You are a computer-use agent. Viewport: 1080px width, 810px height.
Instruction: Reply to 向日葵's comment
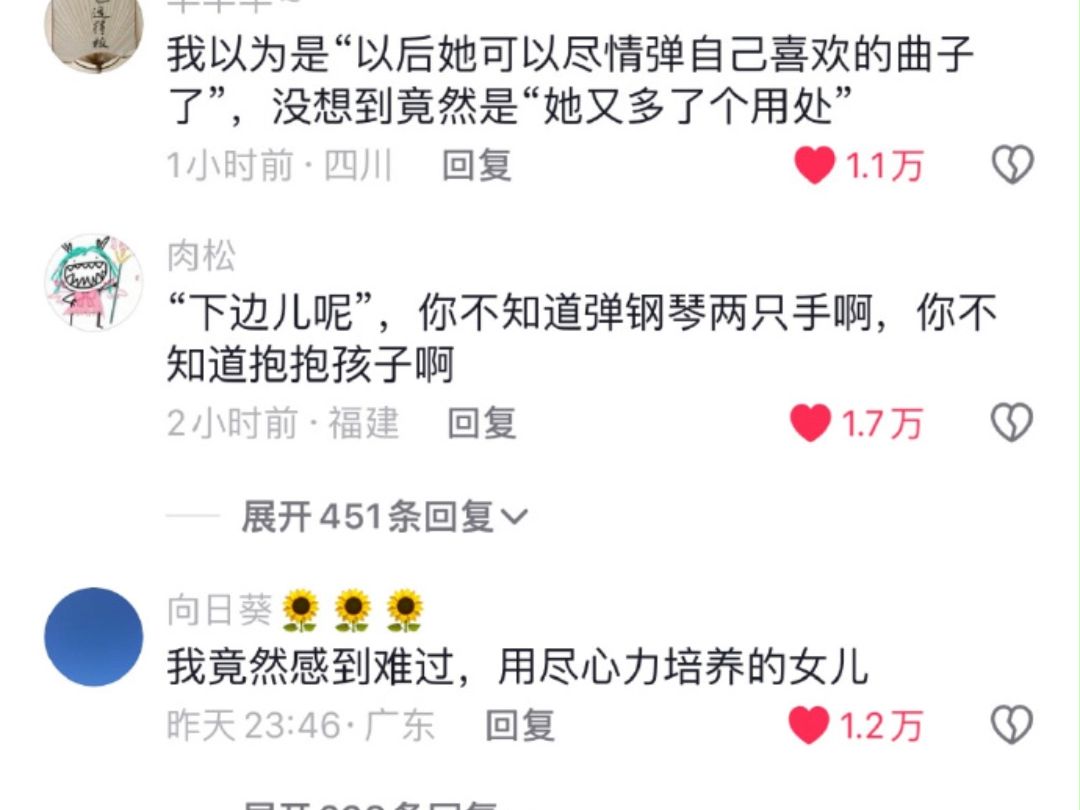(520, 725)
